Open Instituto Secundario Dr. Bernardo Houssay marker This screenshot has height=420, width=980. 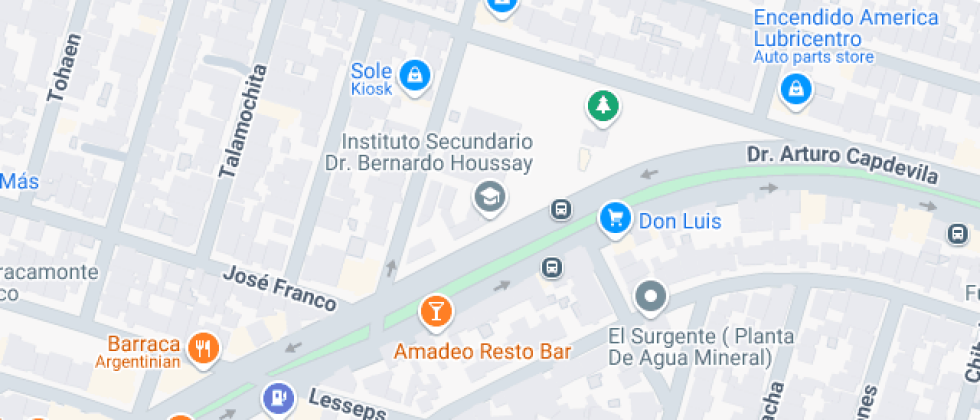tap(489, 195)
